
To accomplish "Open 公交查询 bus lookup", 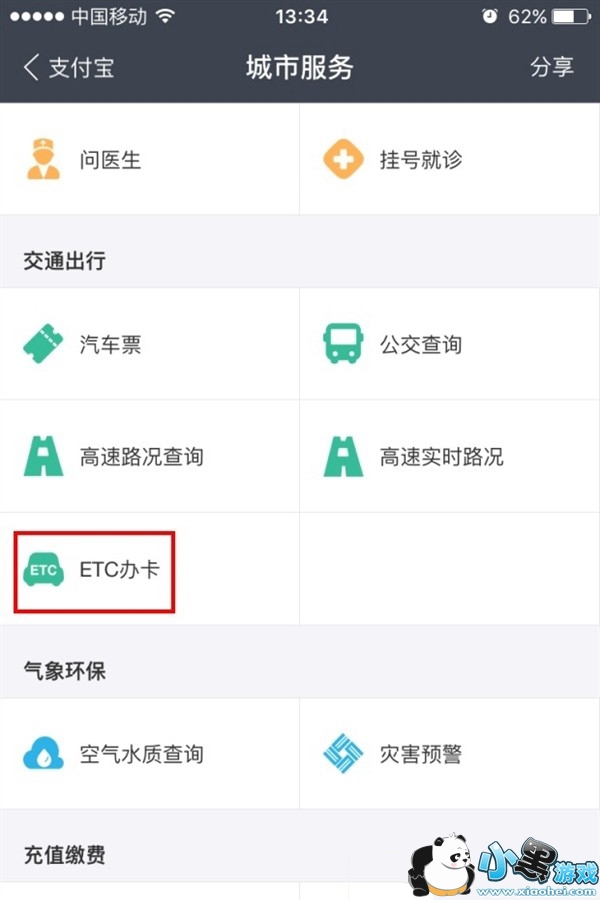I will (420, 345).
